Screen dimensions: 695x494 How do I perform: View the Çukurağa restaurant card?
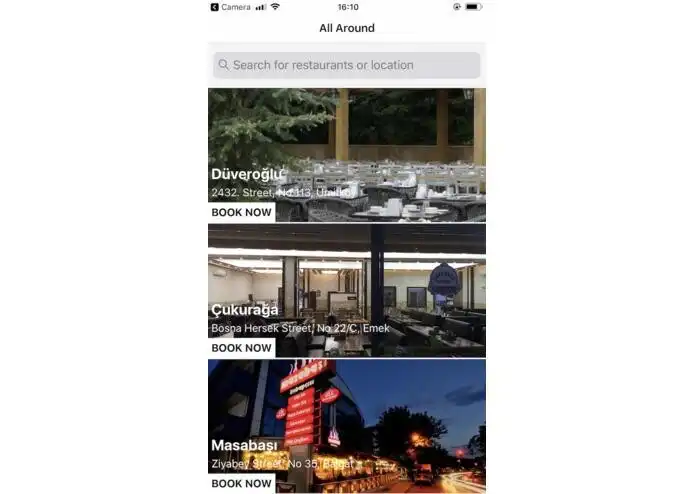click(x=346, y=282)
